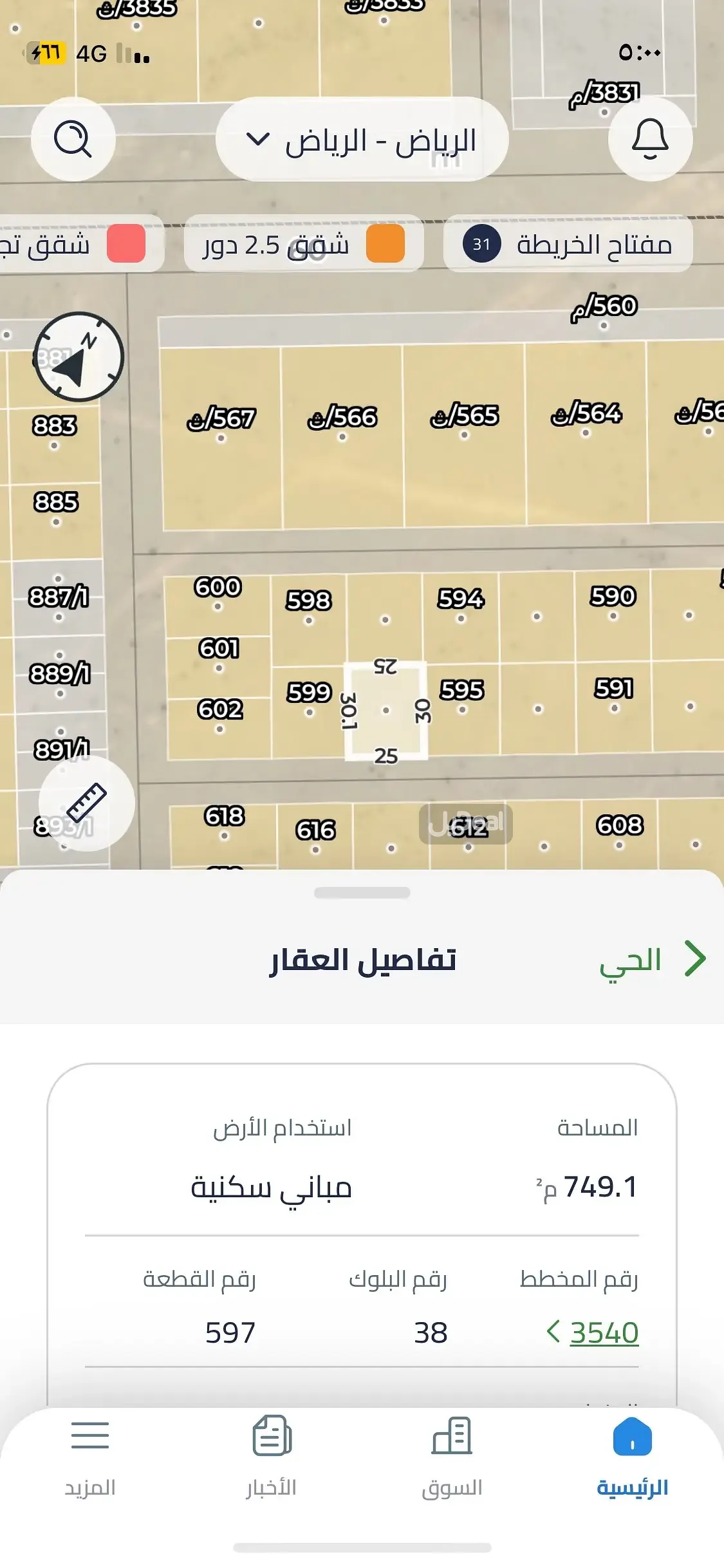This screenshot has height=1568, width=724.
Task: Expand the الرياض - الرياض city dropdown
Action: [x=362, y=140]
